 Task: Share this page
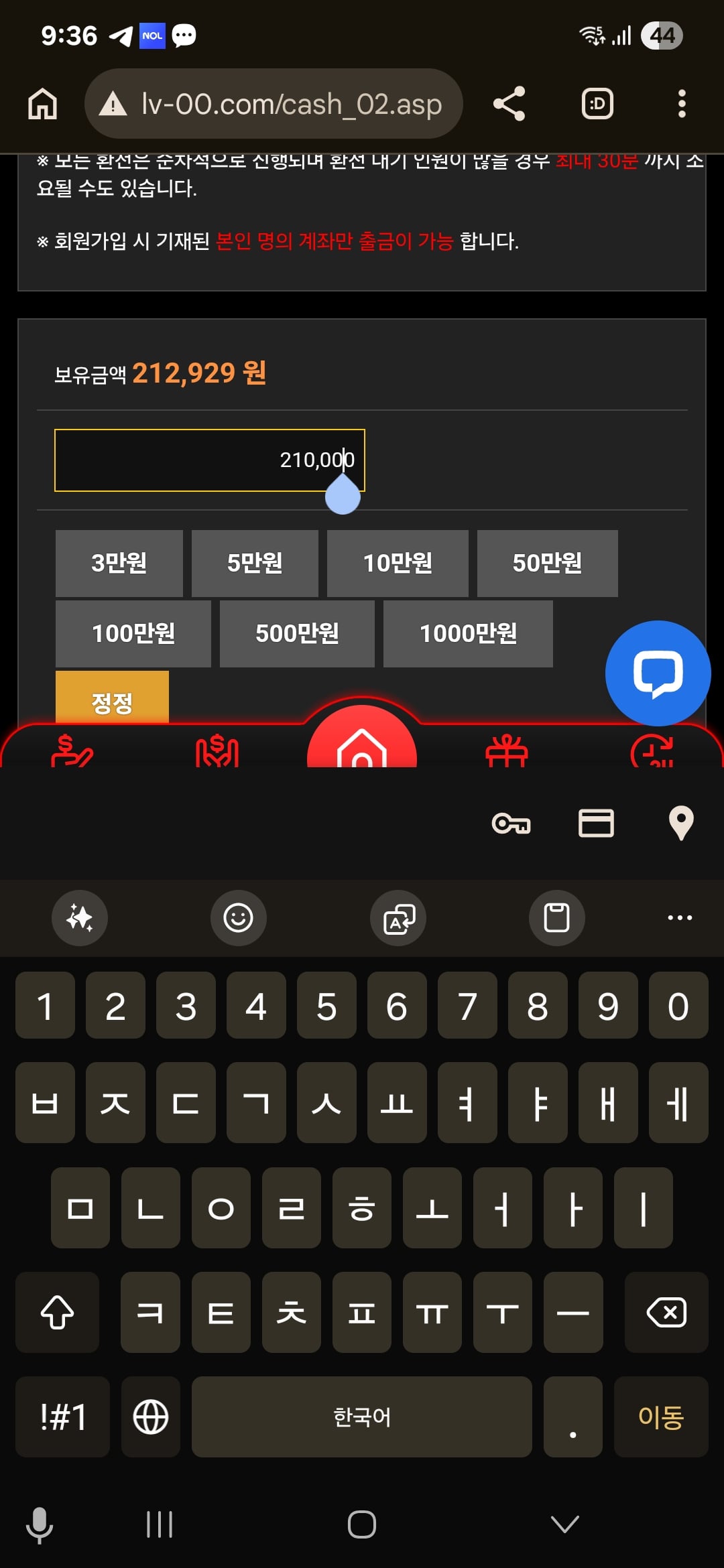pyautogui.click(x=509, y=104)
